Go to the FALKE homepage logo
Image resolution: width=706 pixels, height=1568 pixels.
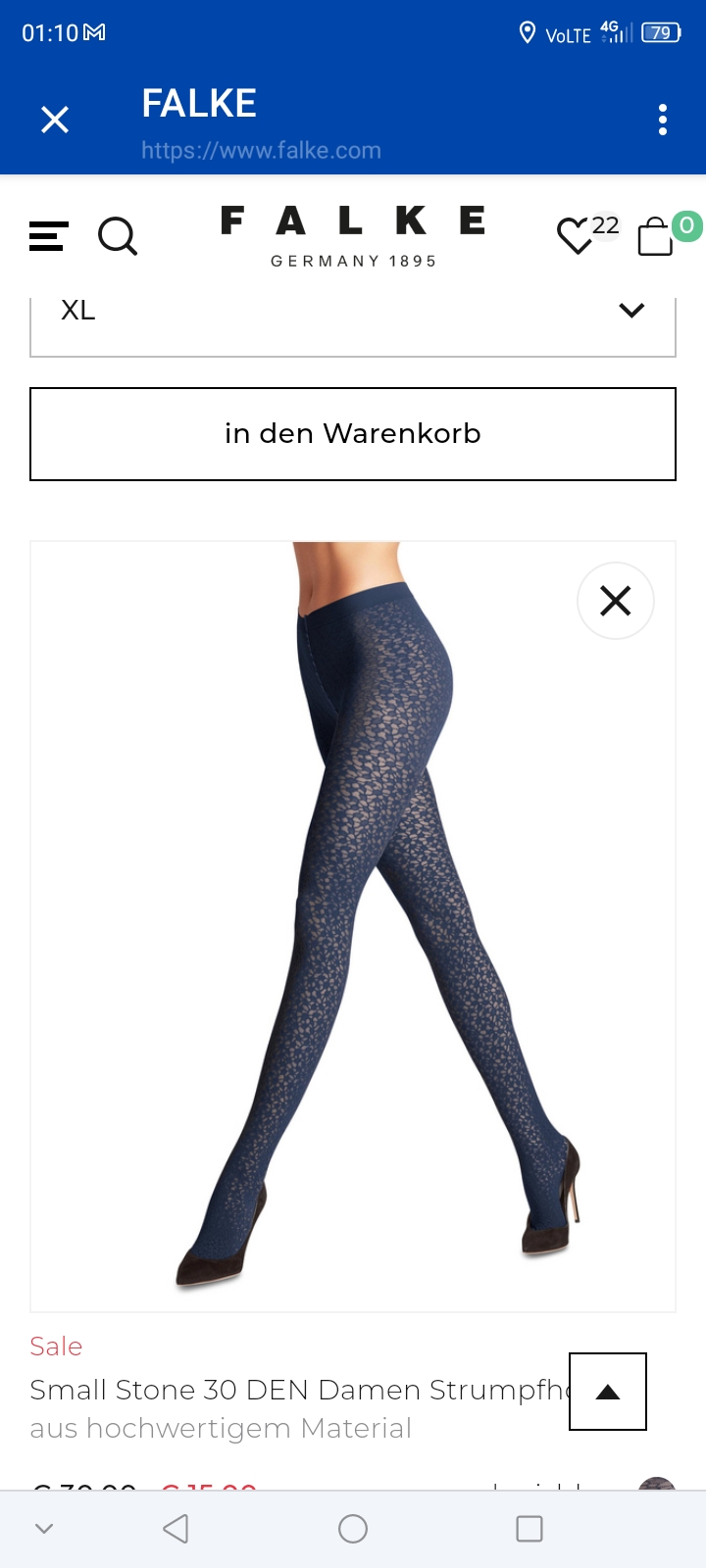(353, 236)
